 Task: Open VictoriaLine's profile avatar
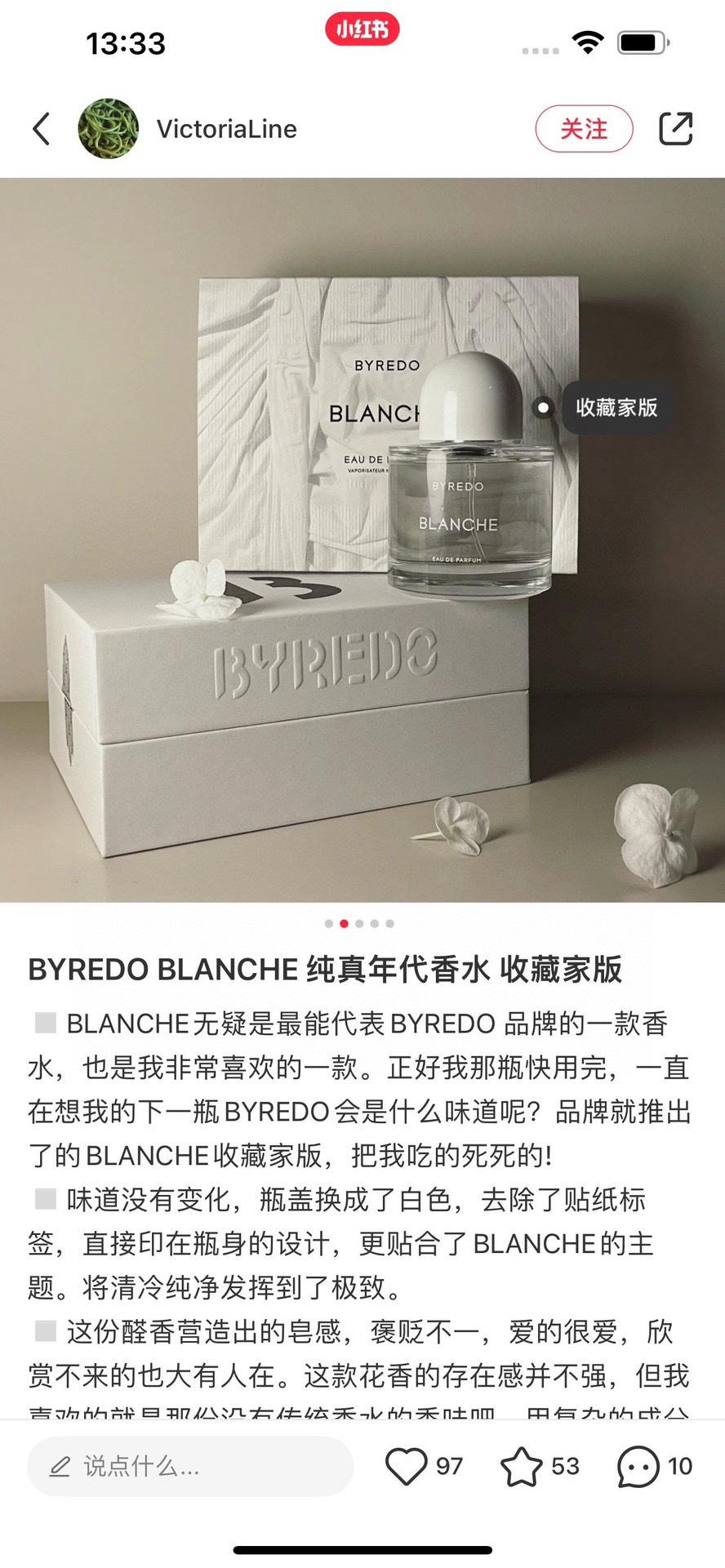pyautogui.click(x=108, y=129)
